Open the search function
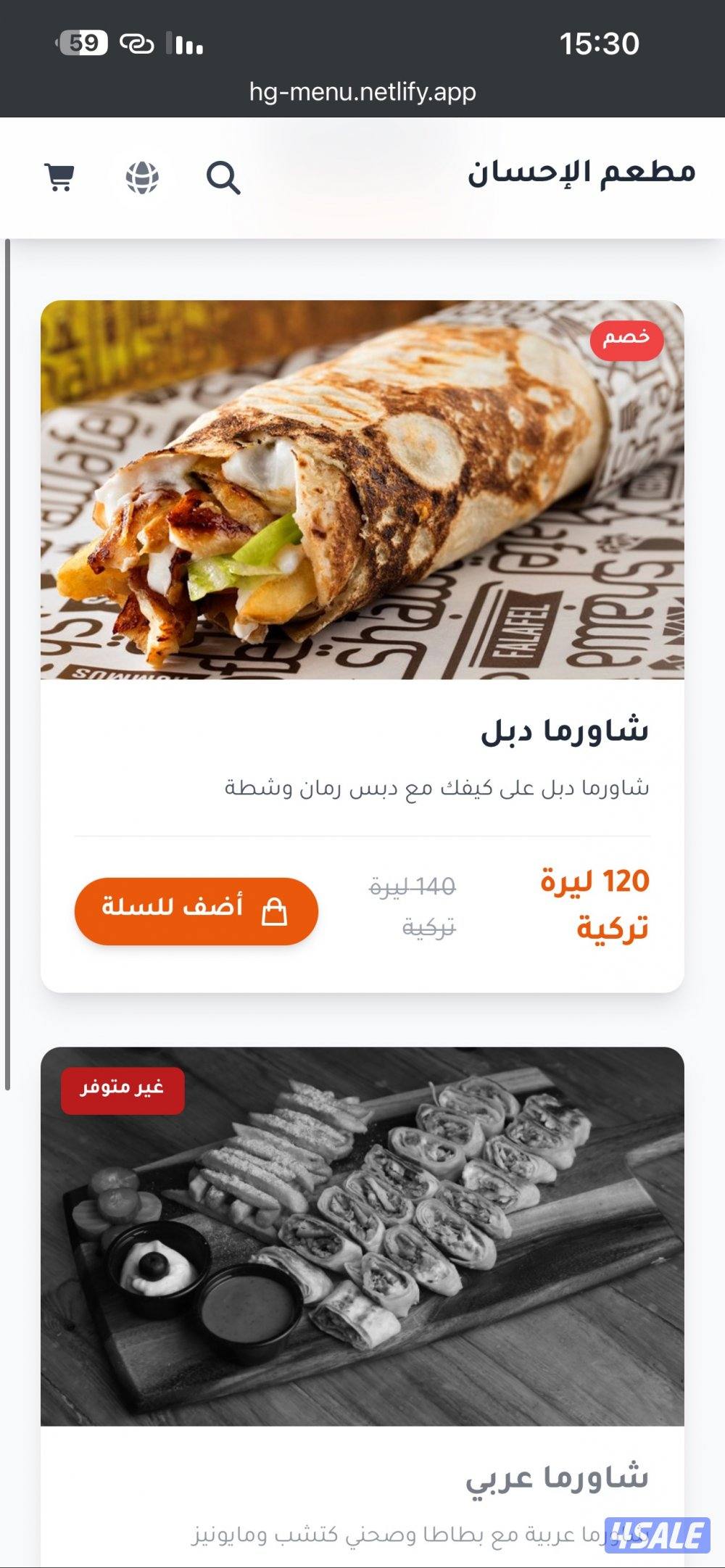 224,178
